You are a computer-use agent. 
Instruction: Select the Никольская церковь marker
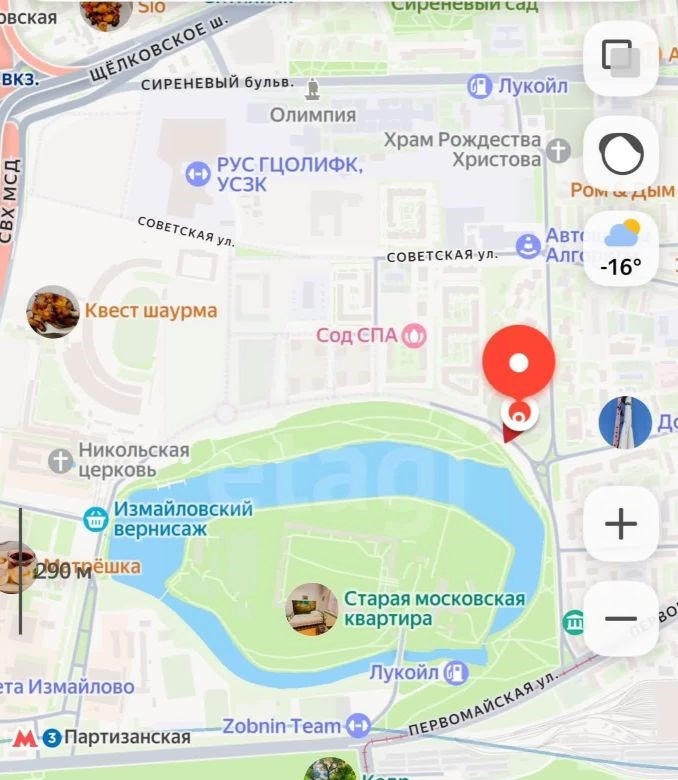pos(61,460)
